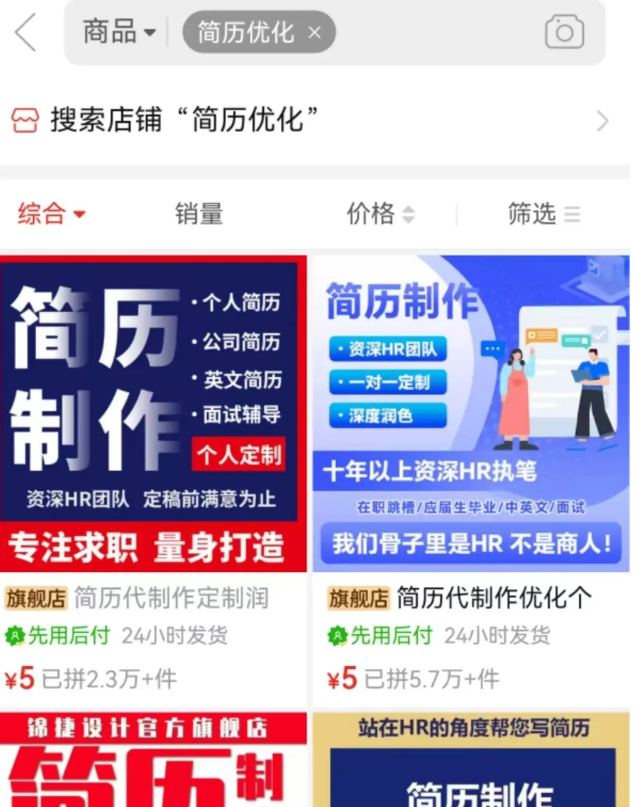This screenshot has height=807, width=636.
Task: Go back using the back arrow
Action: pyautogui.click(x=26, y=33)
